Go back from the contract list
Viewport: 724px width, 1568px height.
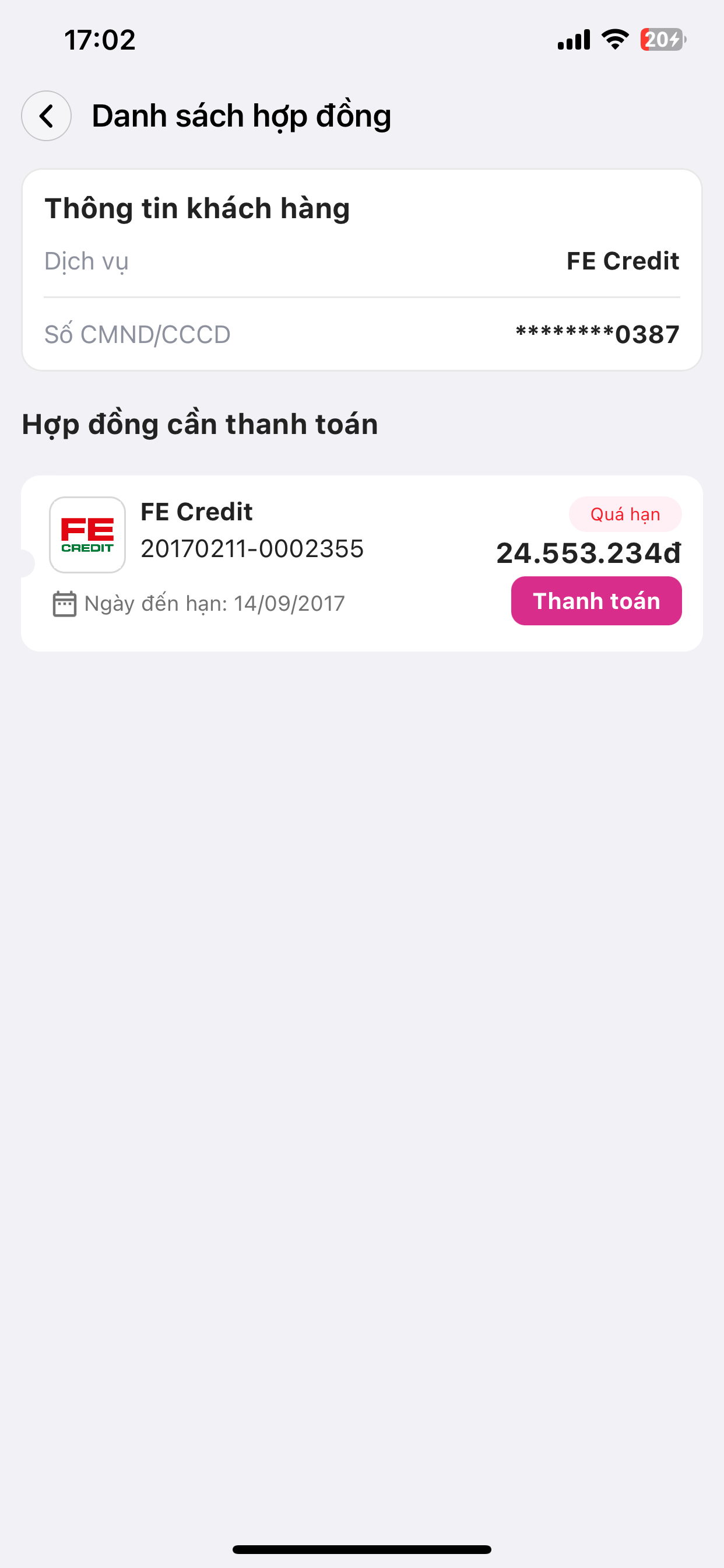pyautogui.click(x=46, y=116)
